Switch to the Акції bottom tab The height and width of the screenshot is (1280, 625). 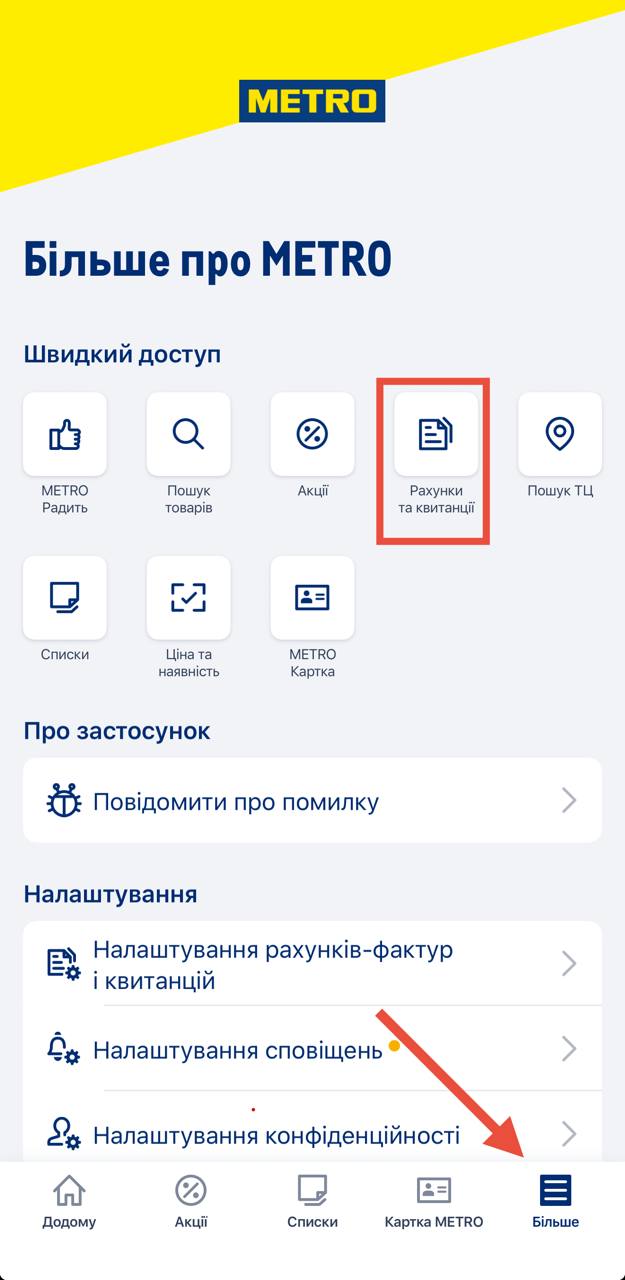[191, 1202]
